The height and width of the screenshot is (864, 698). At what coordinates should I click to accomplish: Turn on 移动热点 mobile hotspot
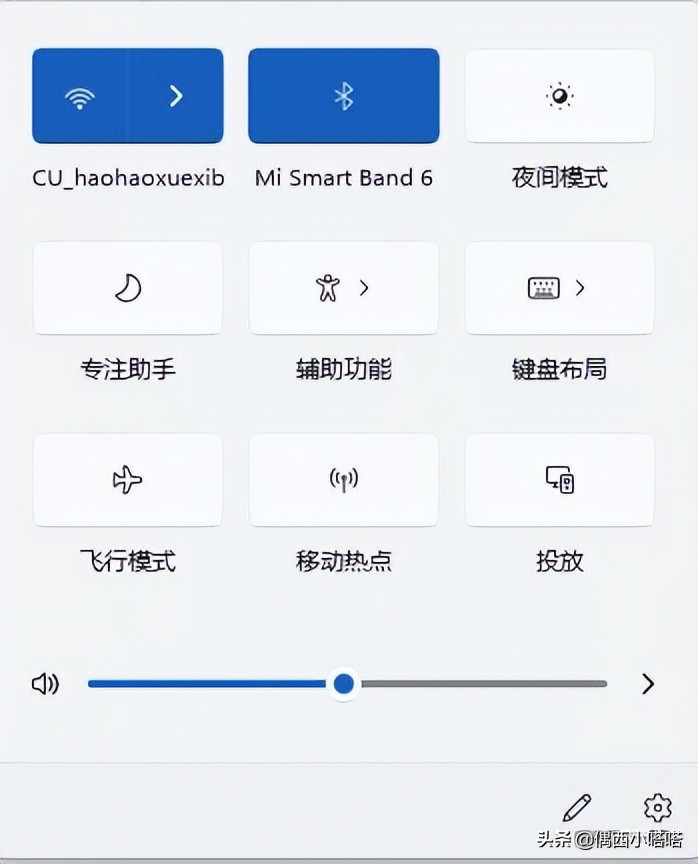343,480
